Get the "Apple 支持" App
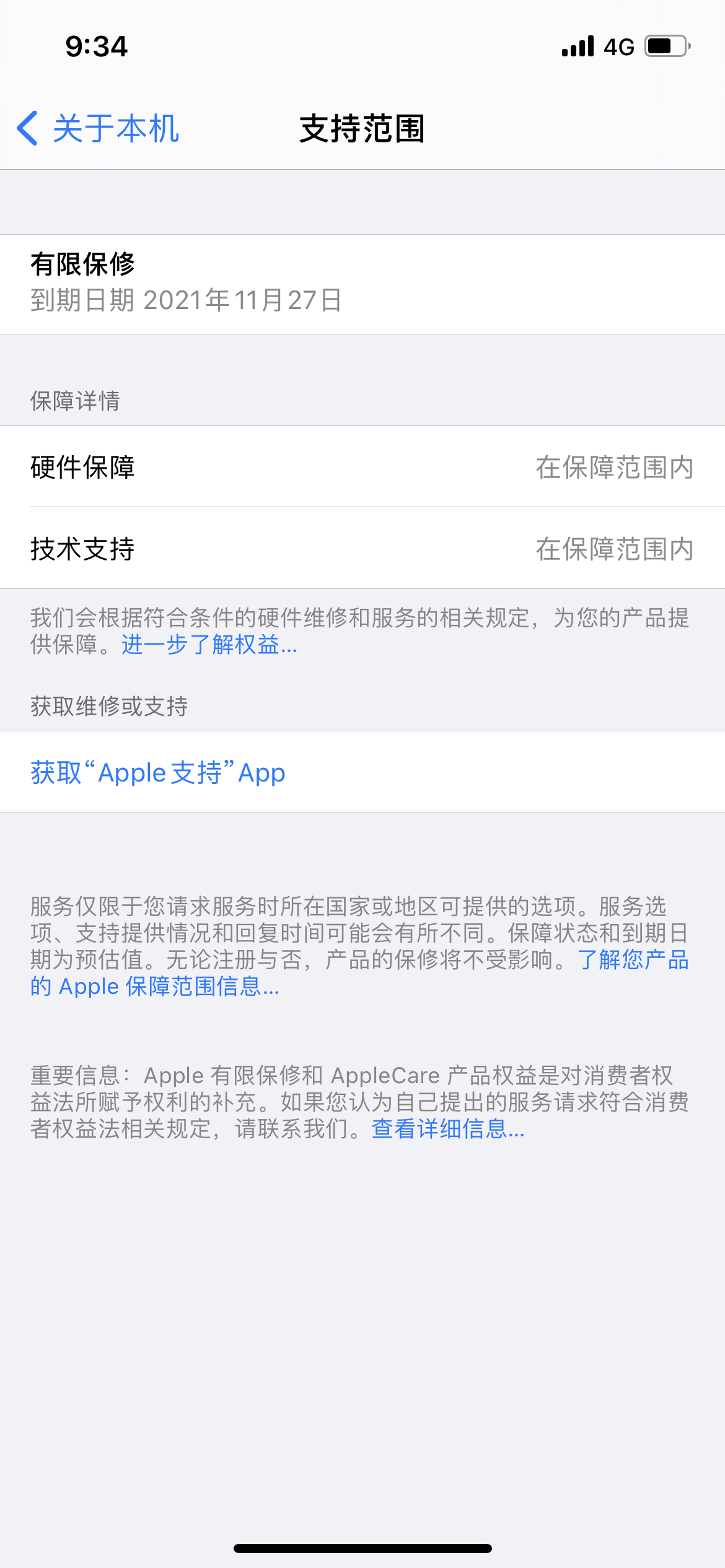Image resolution: width=725 pixels, height=1568 pixels. tap(158, 772)
